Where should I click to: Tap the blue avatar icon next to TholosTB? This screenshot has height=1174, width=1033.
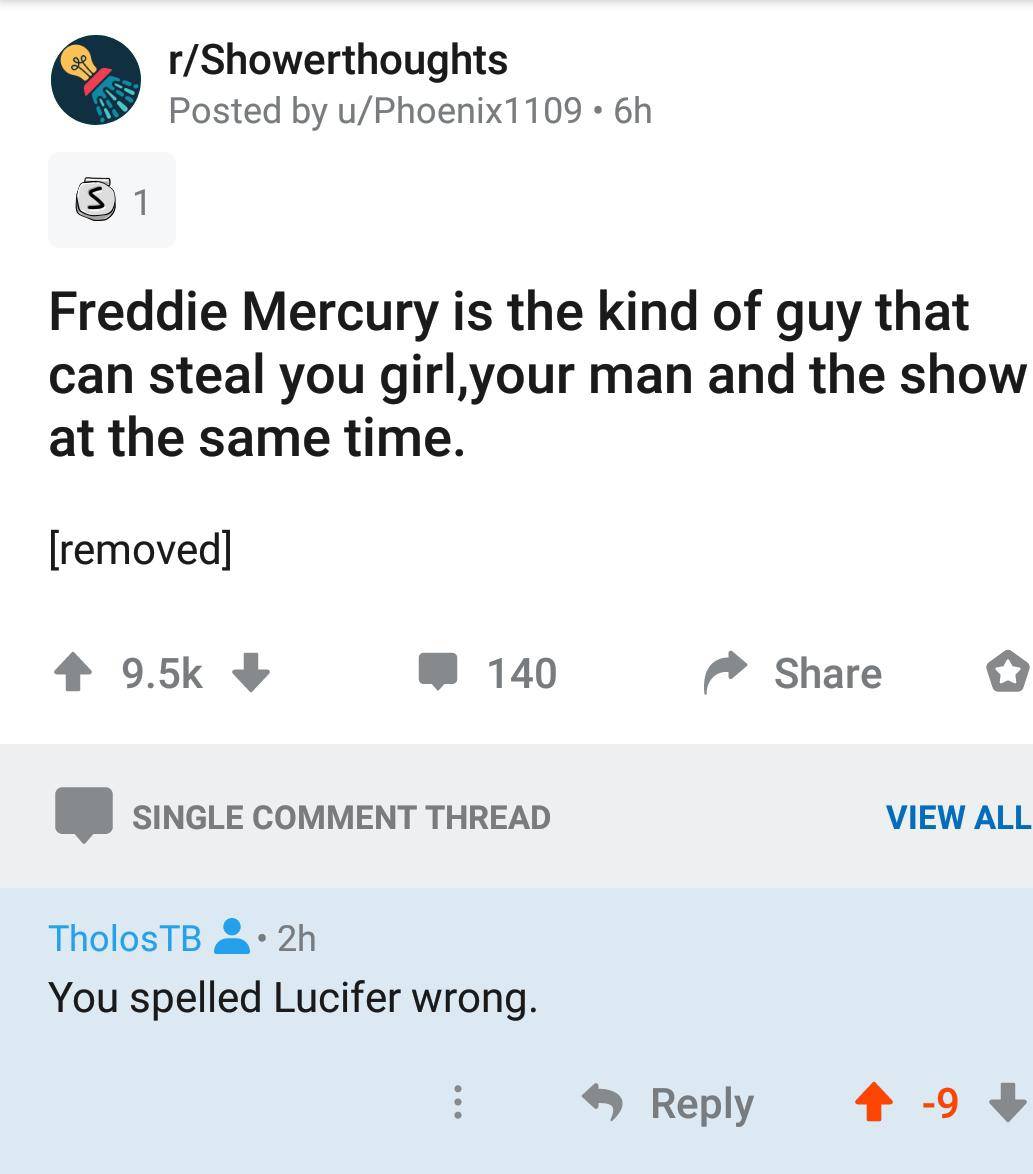(234, 937)
